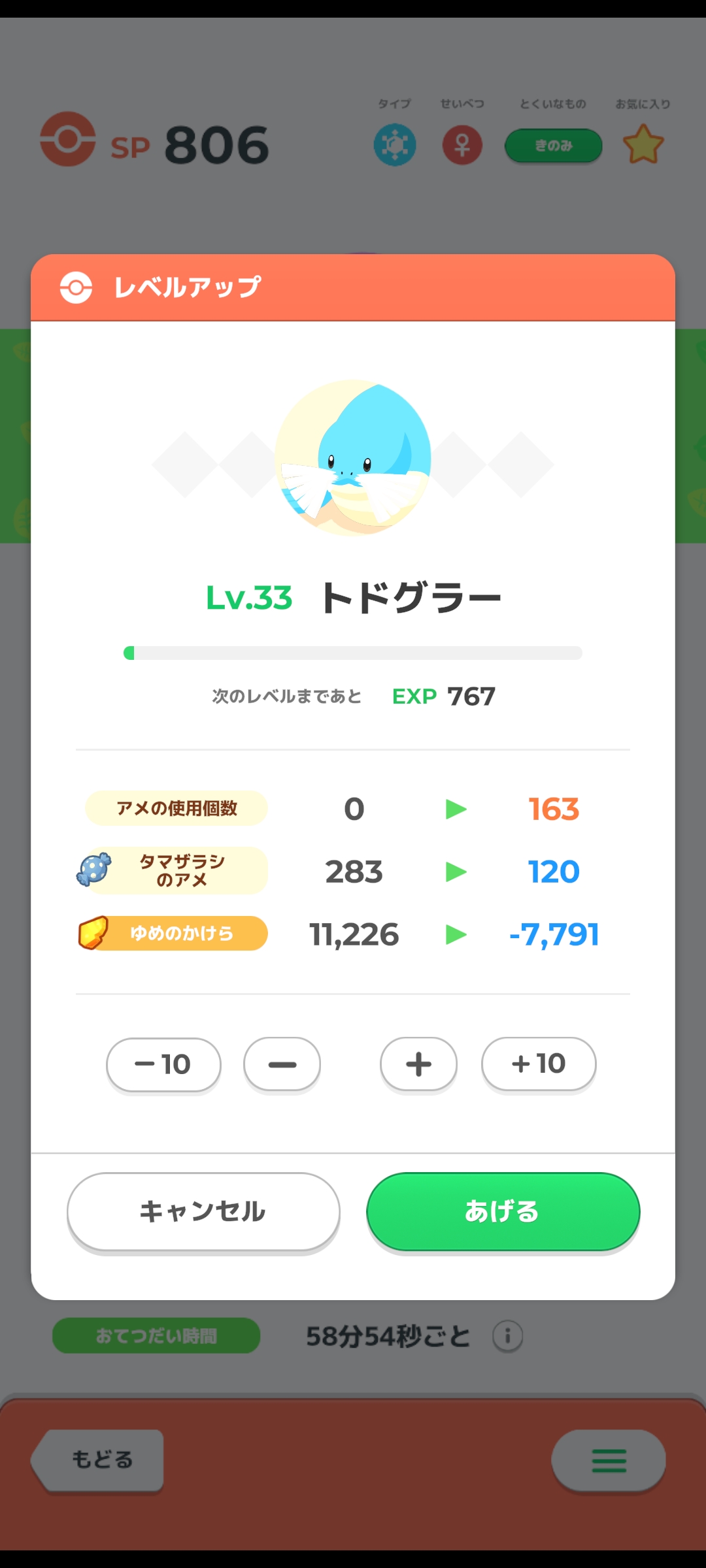Confirm giving candy with あげる
Viewport: 706px width, 1568px height.
tap(503, 1212)
